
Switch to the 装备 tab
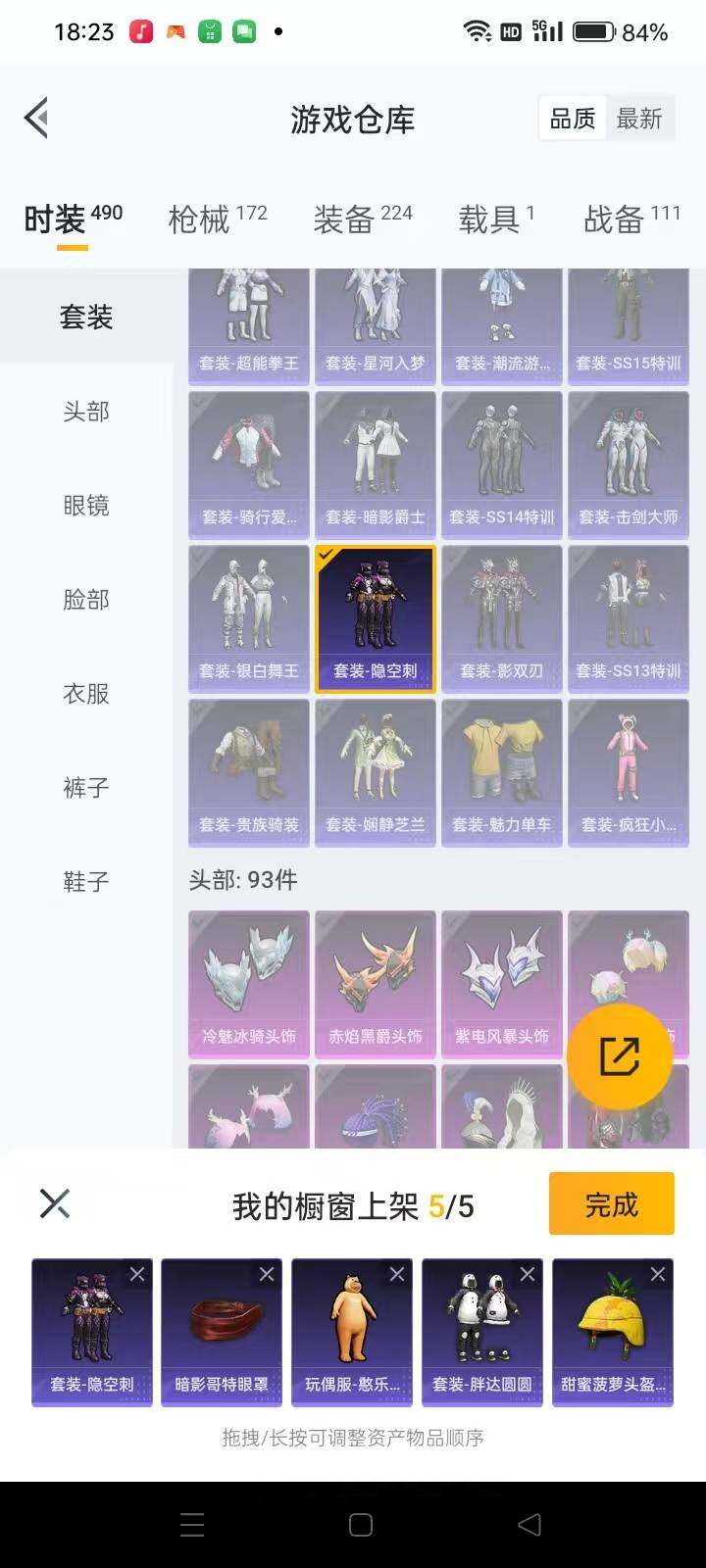tap(362, 219)
